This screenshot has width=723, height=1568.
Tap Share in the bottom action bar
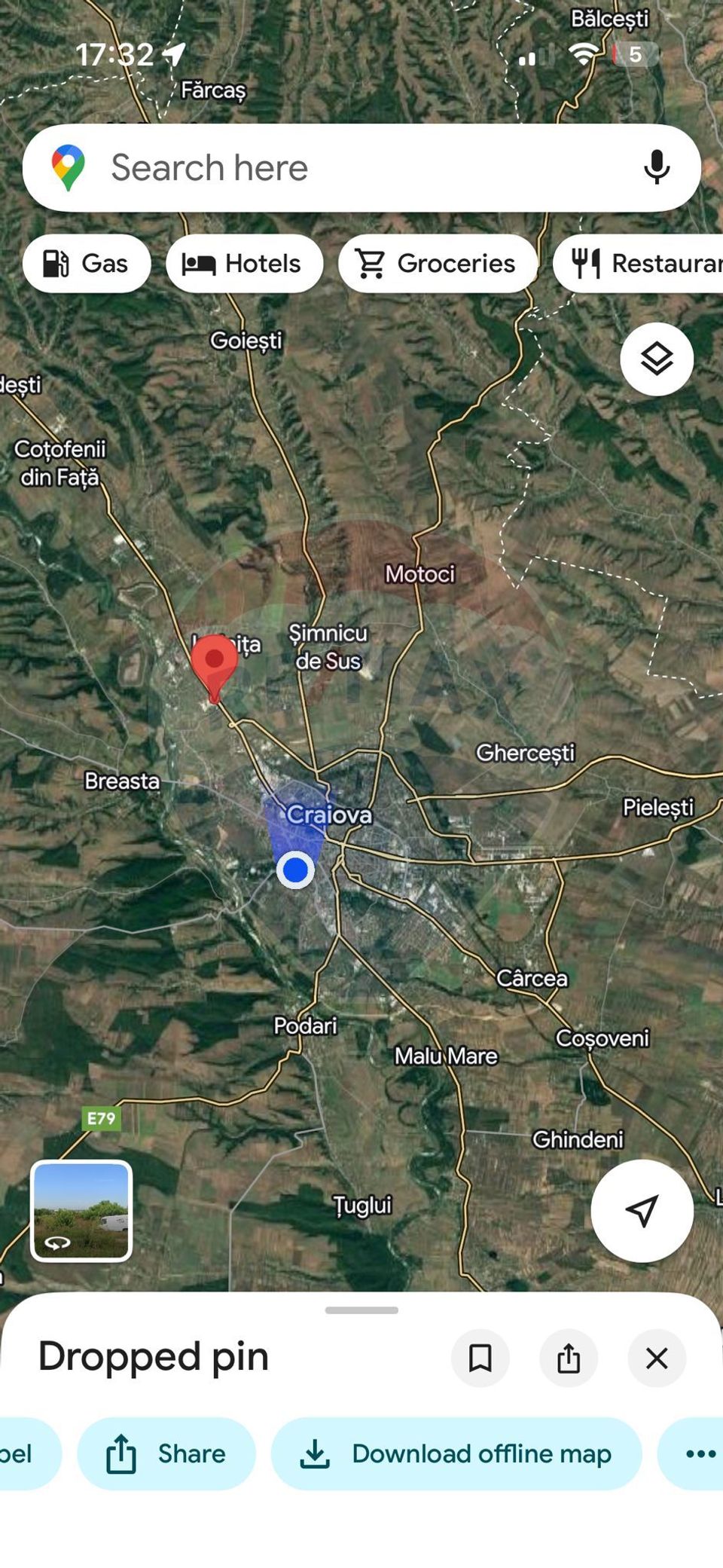pyautogui.click(x=167, y=1453)
